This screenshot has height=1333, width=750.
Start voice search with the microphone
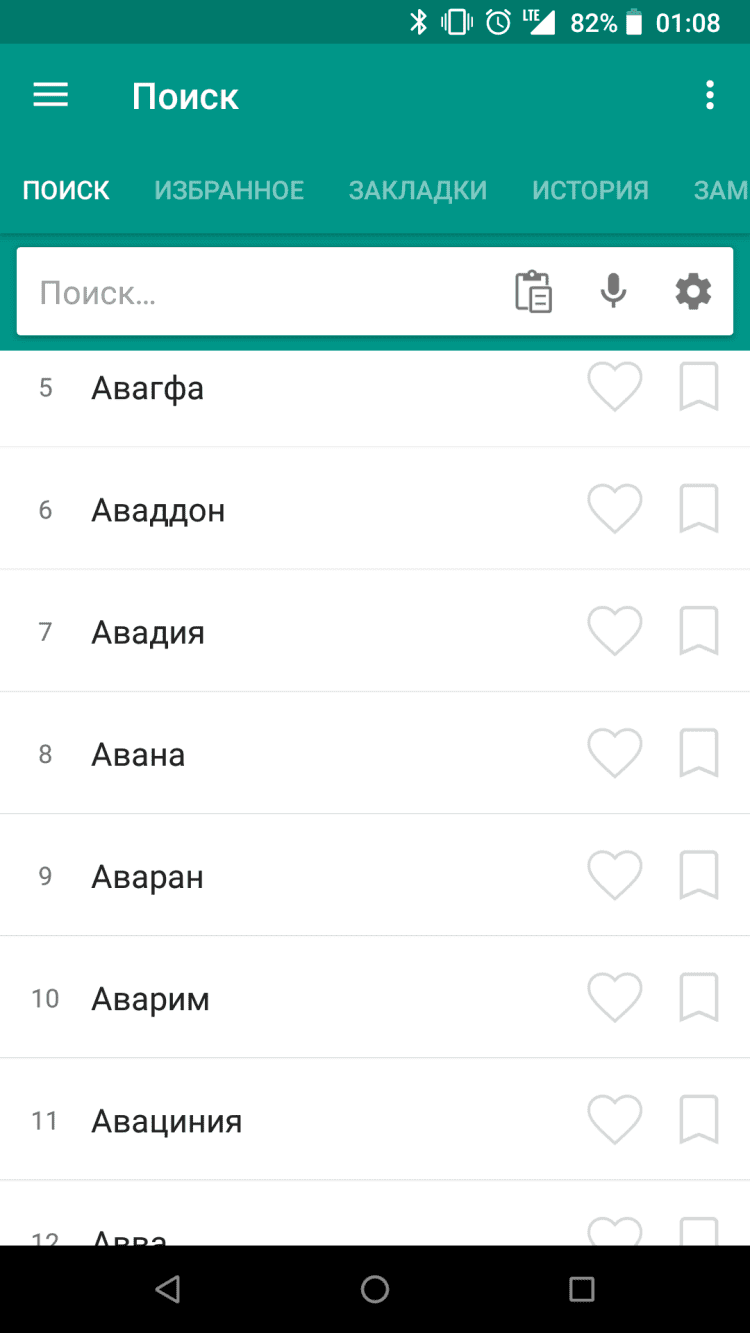(613, 292)
